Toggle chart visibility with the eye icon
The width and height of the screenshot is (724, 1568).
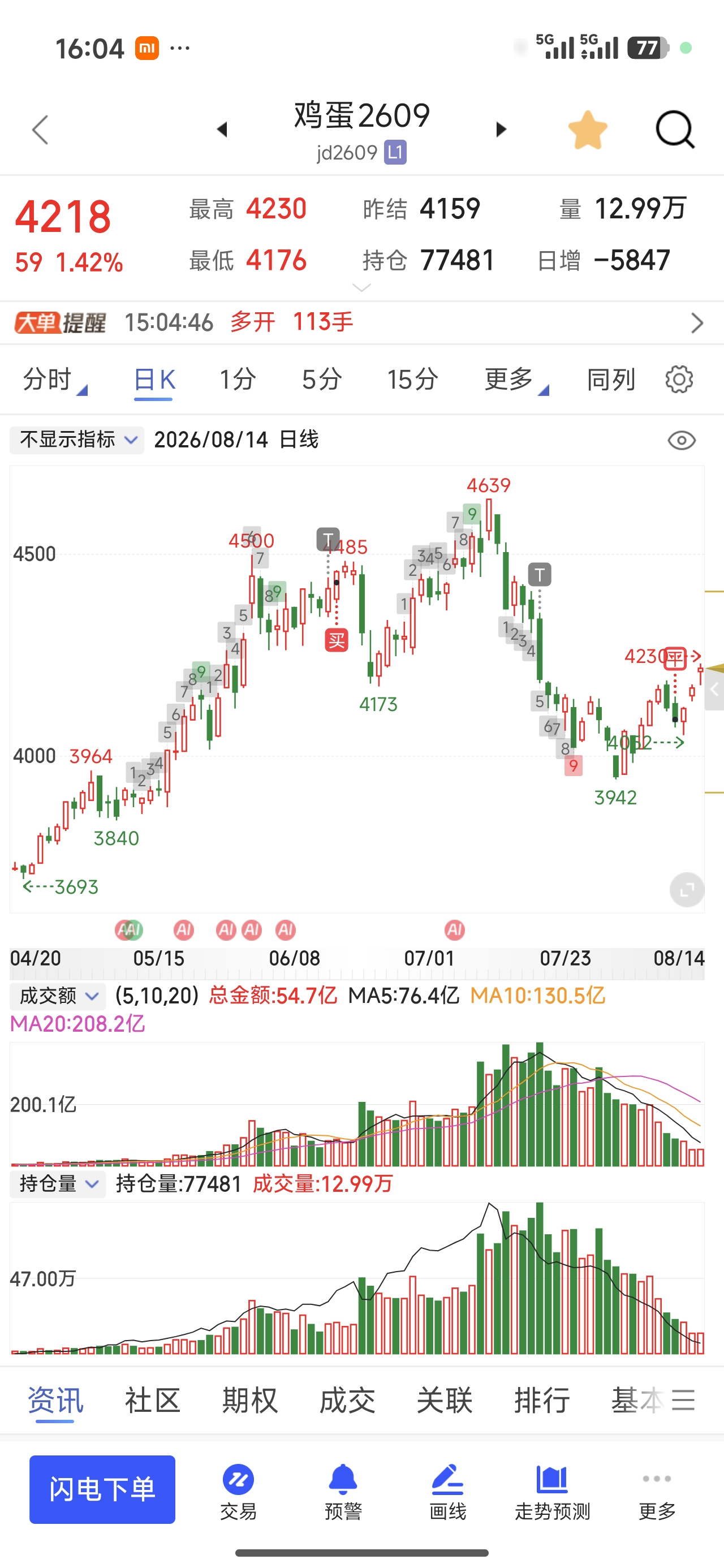682,440
